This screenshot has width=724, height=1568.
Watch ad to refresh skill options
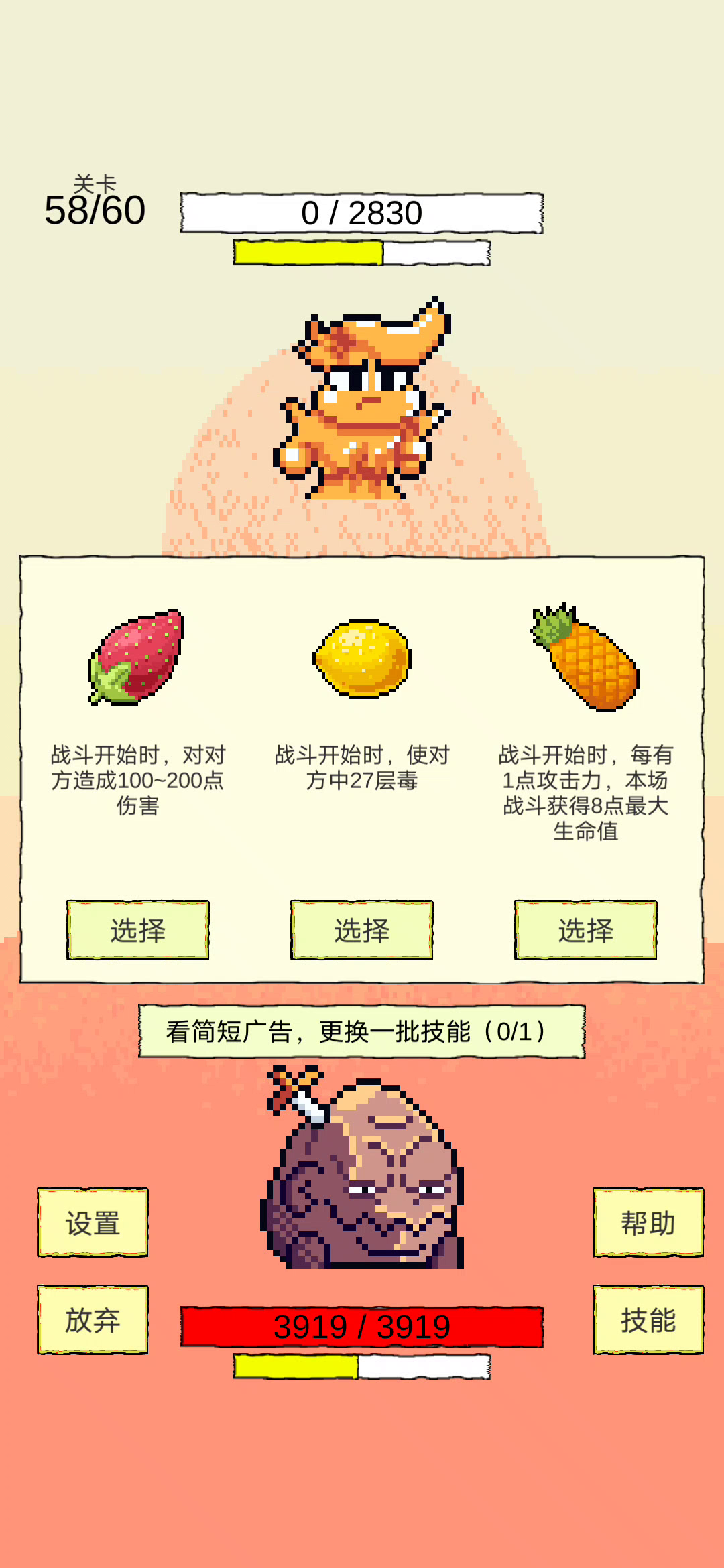coord(362,1031)
